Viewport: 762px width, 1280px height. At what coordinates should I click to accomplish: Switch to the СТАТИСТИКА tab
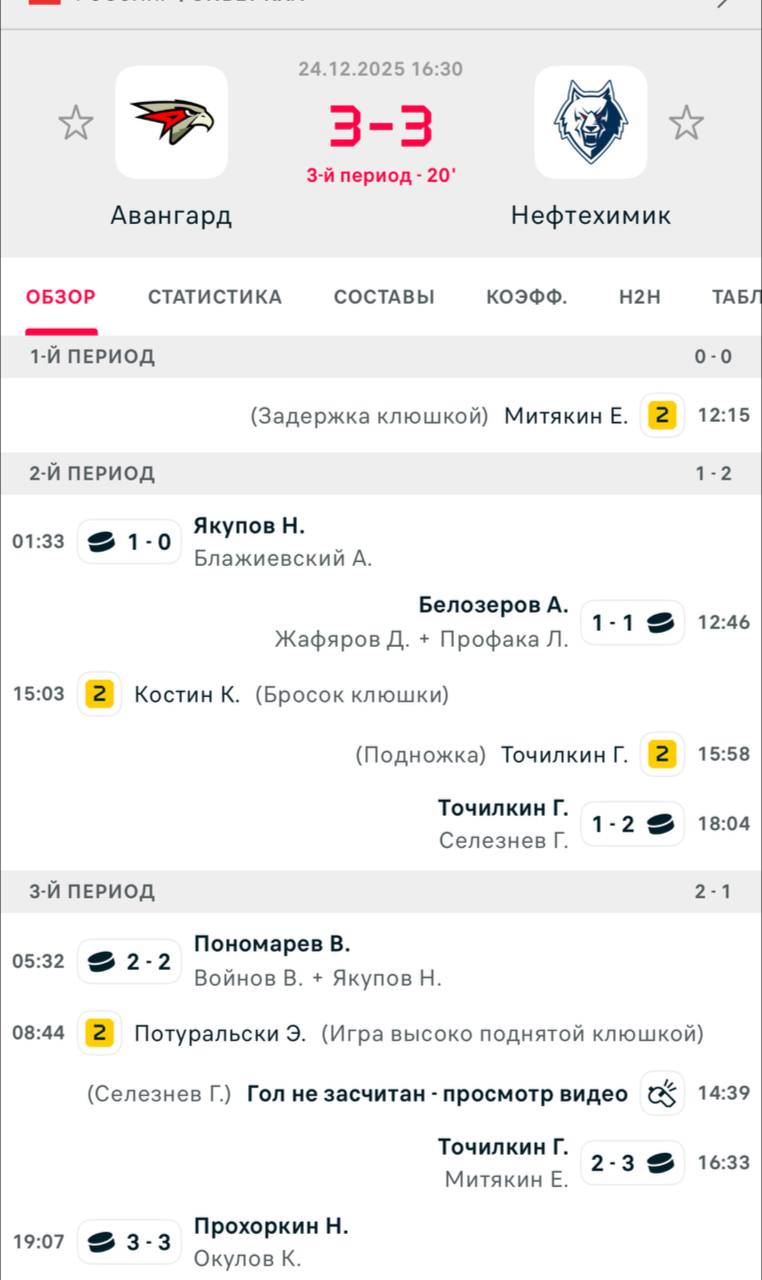point(215,297)
